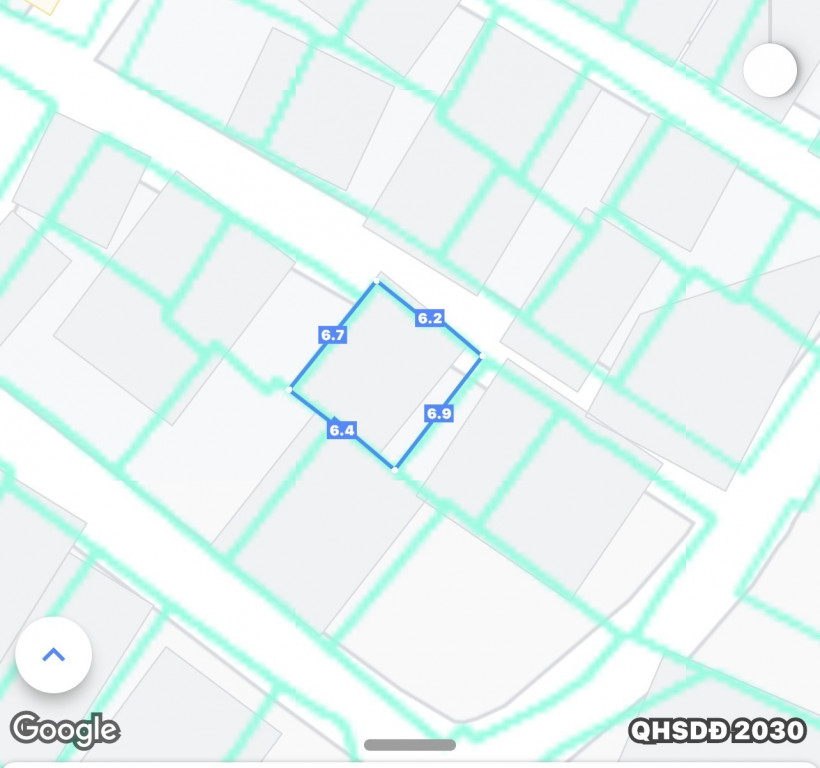The width and height of the screenshot is (820, 768).
Task: Tap the highlighted blue land parcel
Action: point(385,375)
